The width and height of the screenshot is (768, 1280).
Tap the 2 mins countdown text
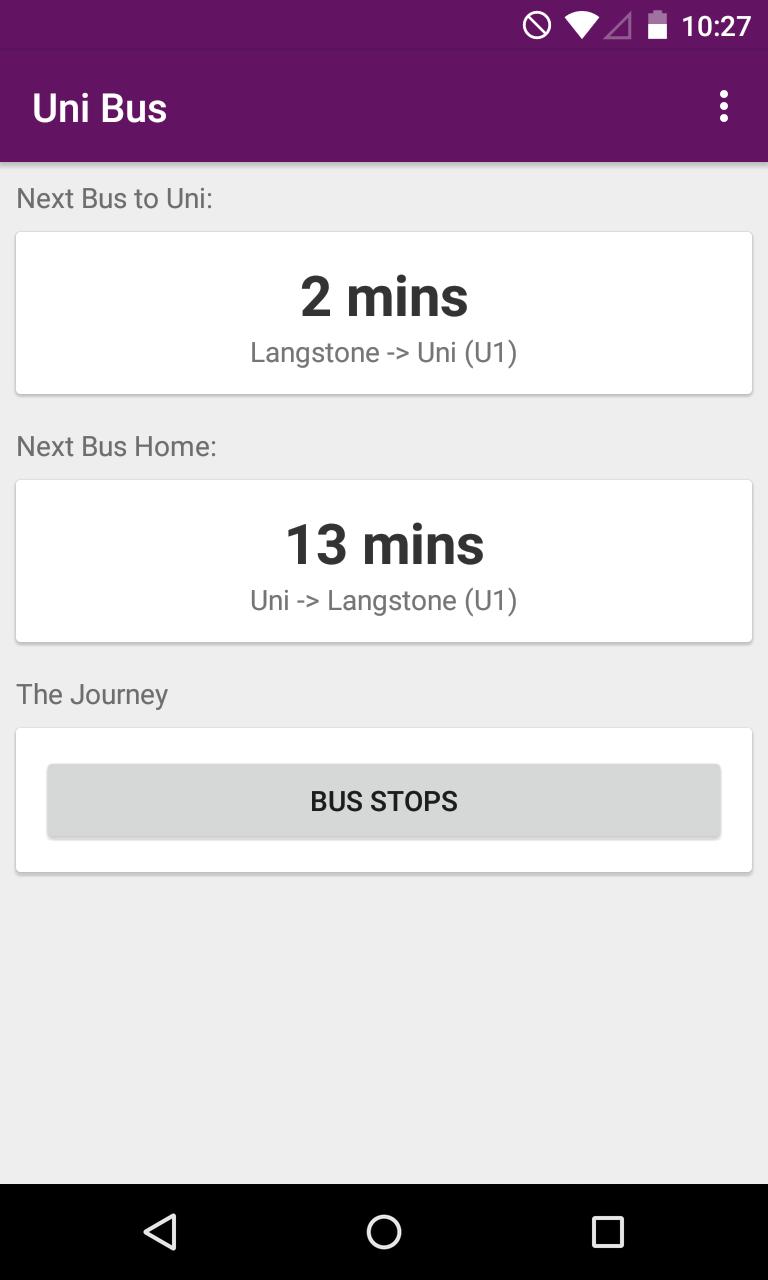coord(384,294)
